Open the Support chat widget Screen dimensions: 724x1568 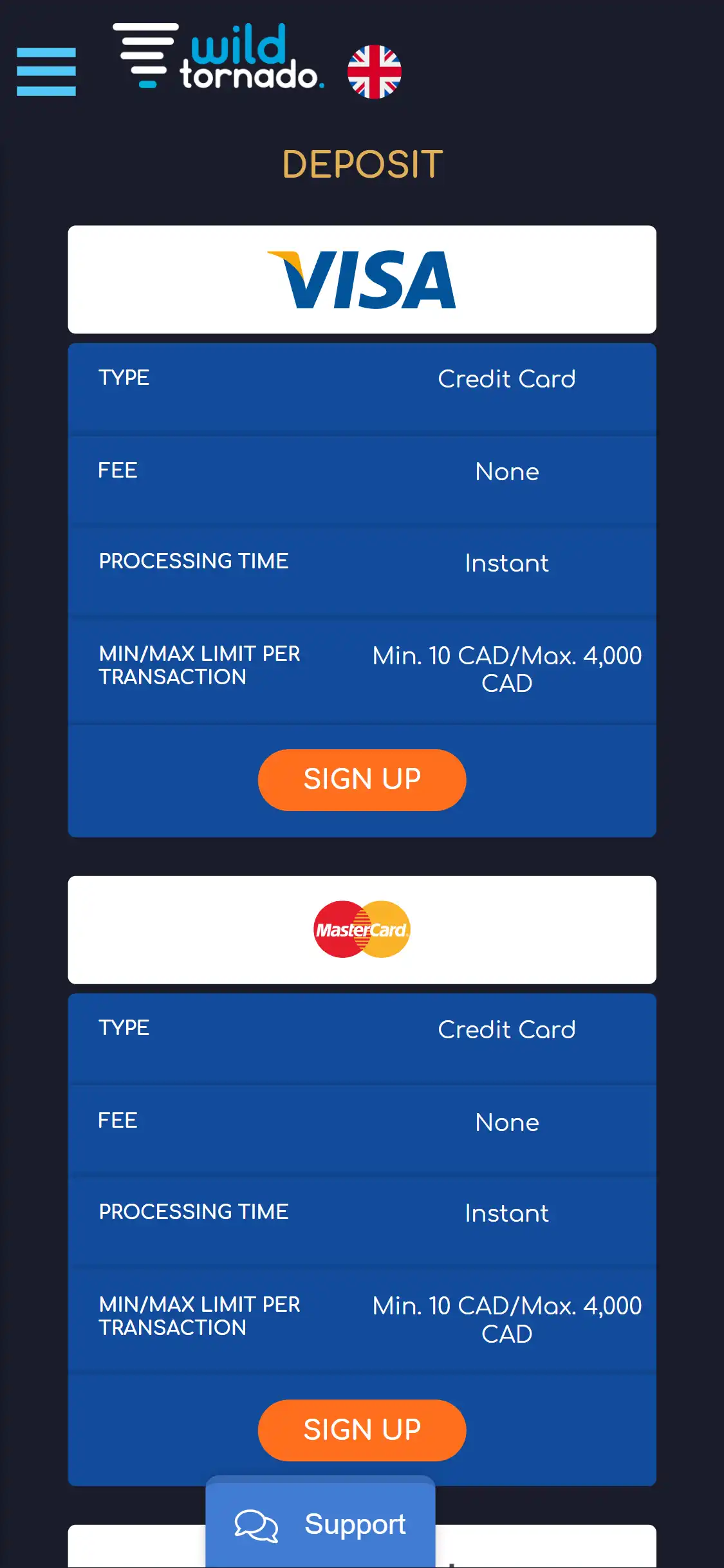click(320, 1524)
